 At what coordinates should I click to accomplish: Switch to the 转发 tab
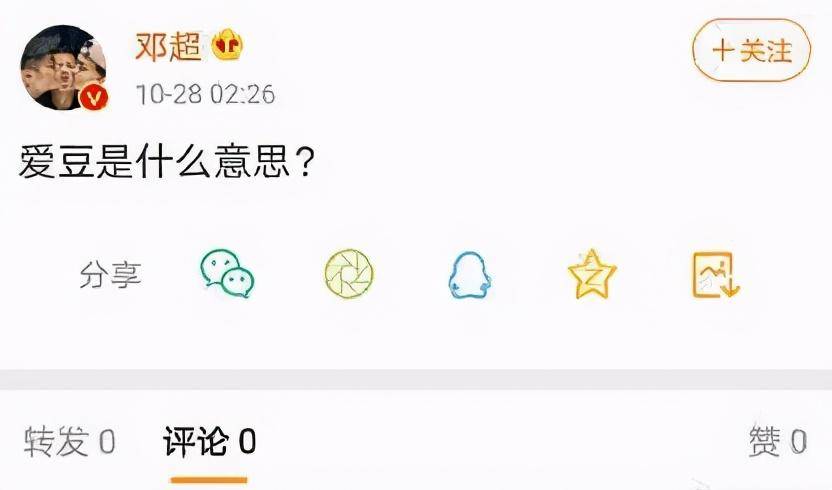click(x=70, y=441)
